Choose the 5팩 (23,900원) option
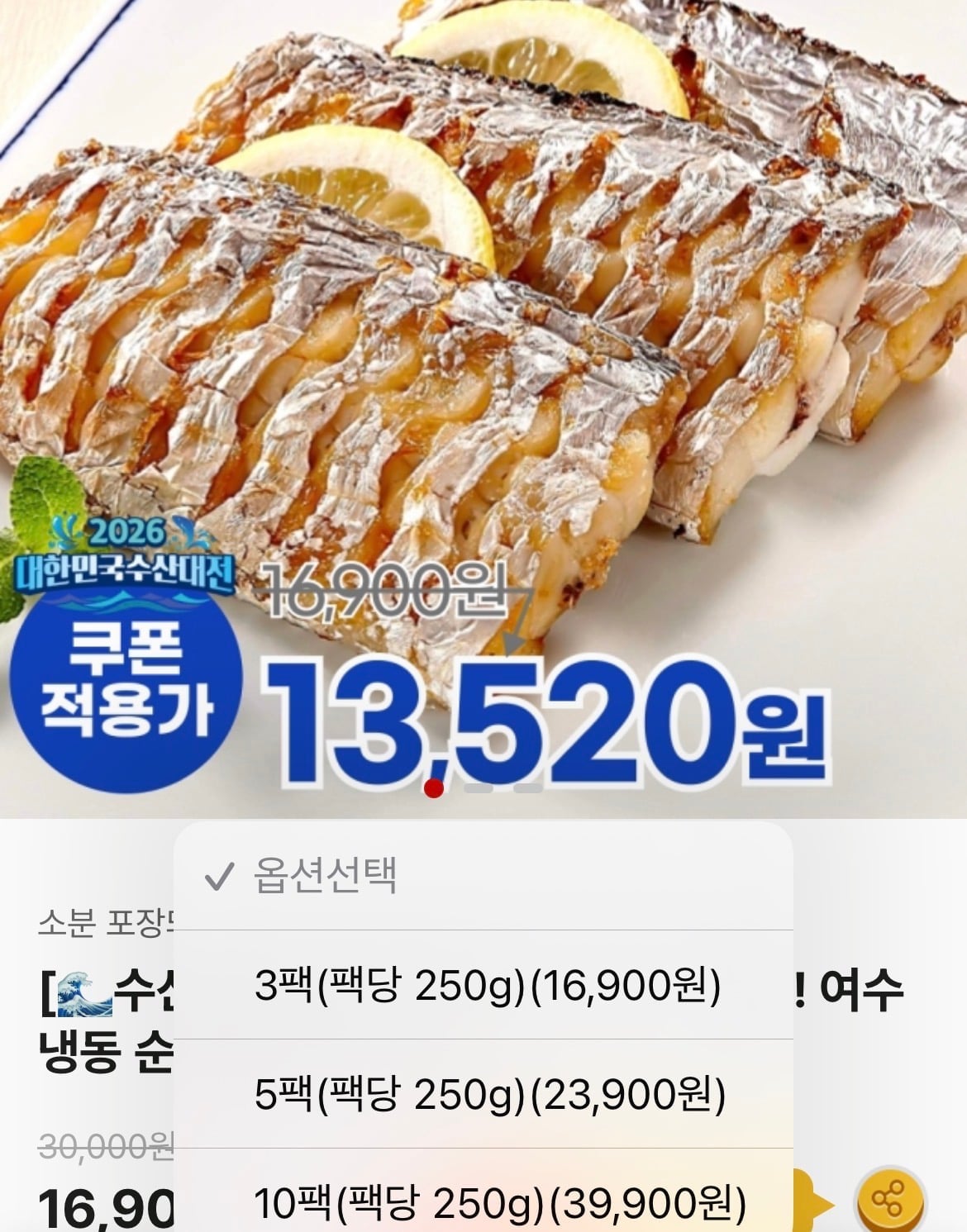This screenshot has height=1232, width=967. click(x=489, y=1094)
